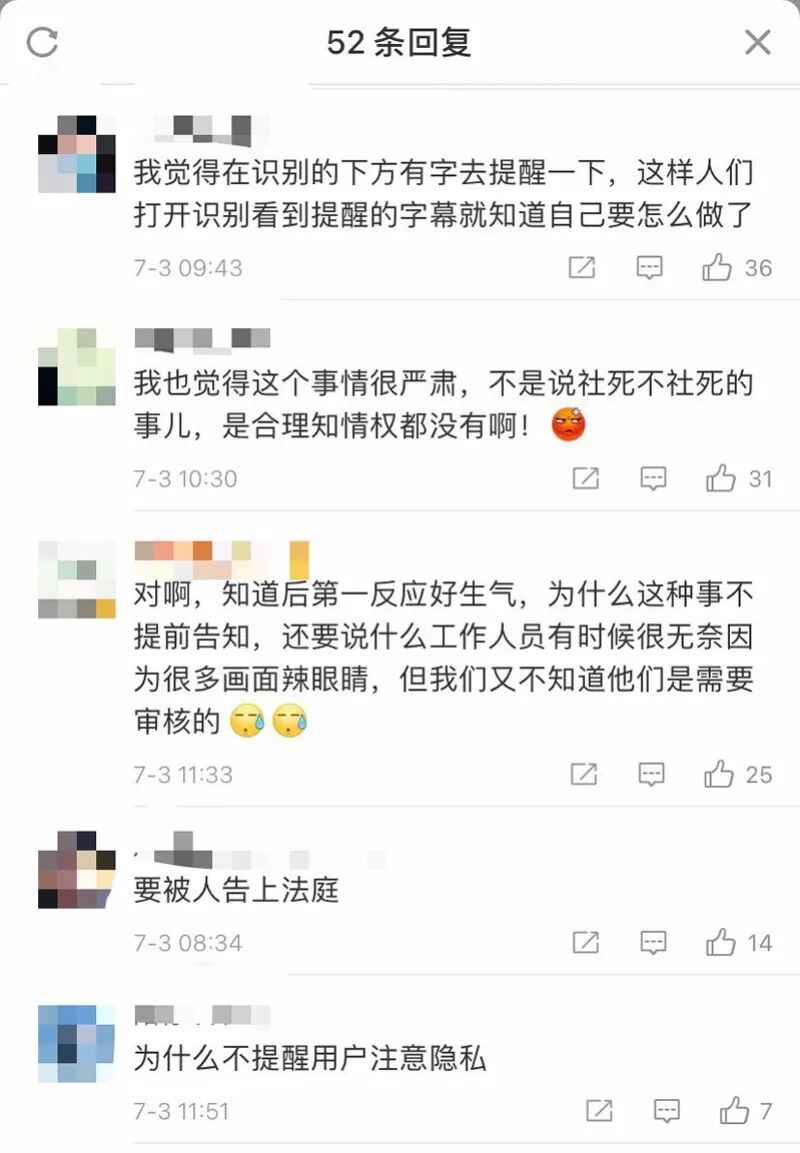View profile of the 要被人告上法庭 commenter
This screenshot has height=1153, width=800.
click(76, 869)
